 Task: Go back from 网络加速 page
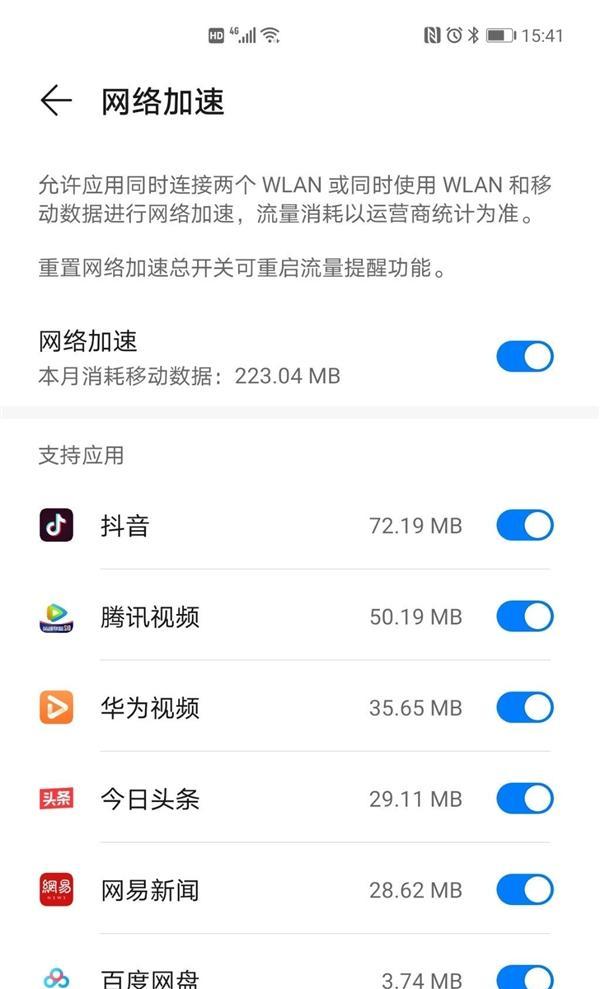(56, 101)
